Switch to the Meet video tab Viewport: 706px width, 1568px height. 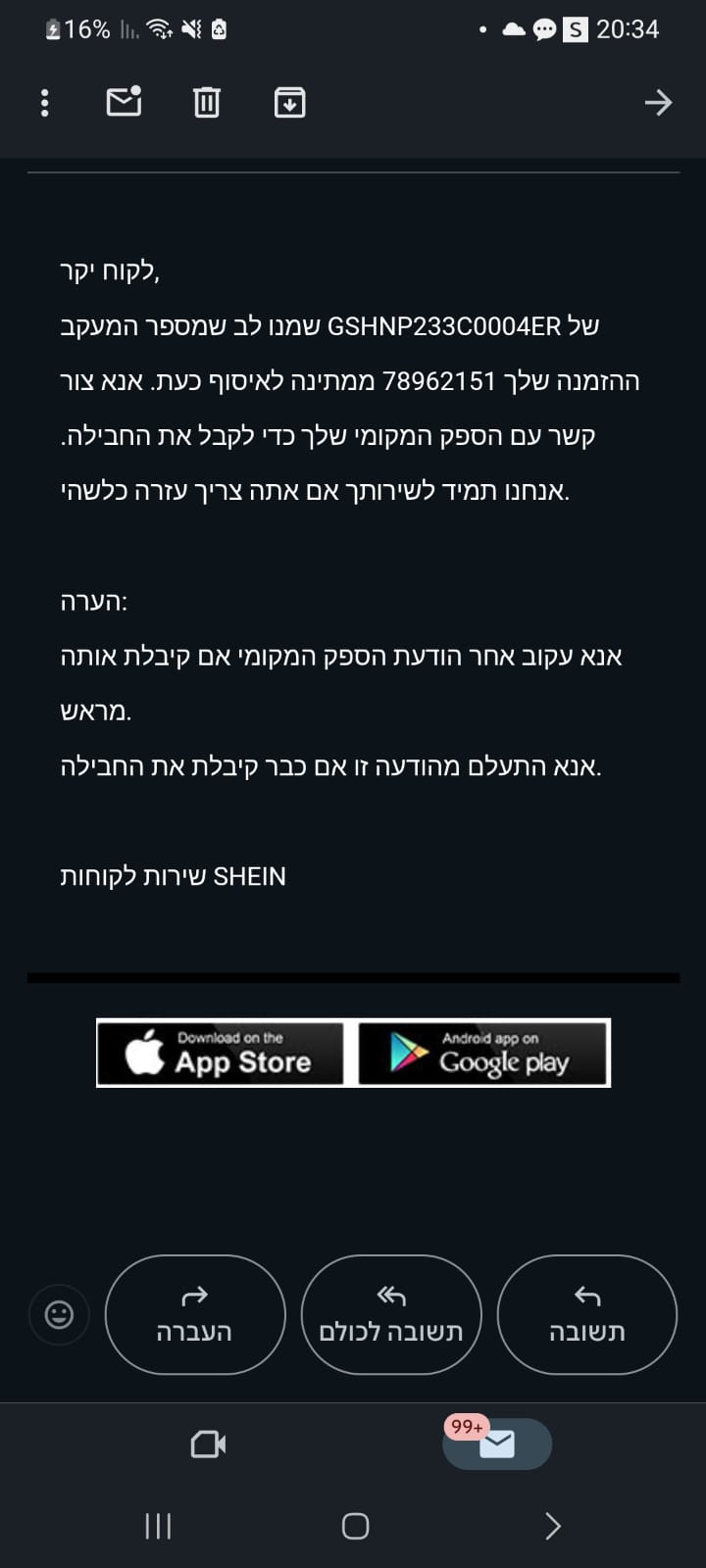(x=208, y=1444)
